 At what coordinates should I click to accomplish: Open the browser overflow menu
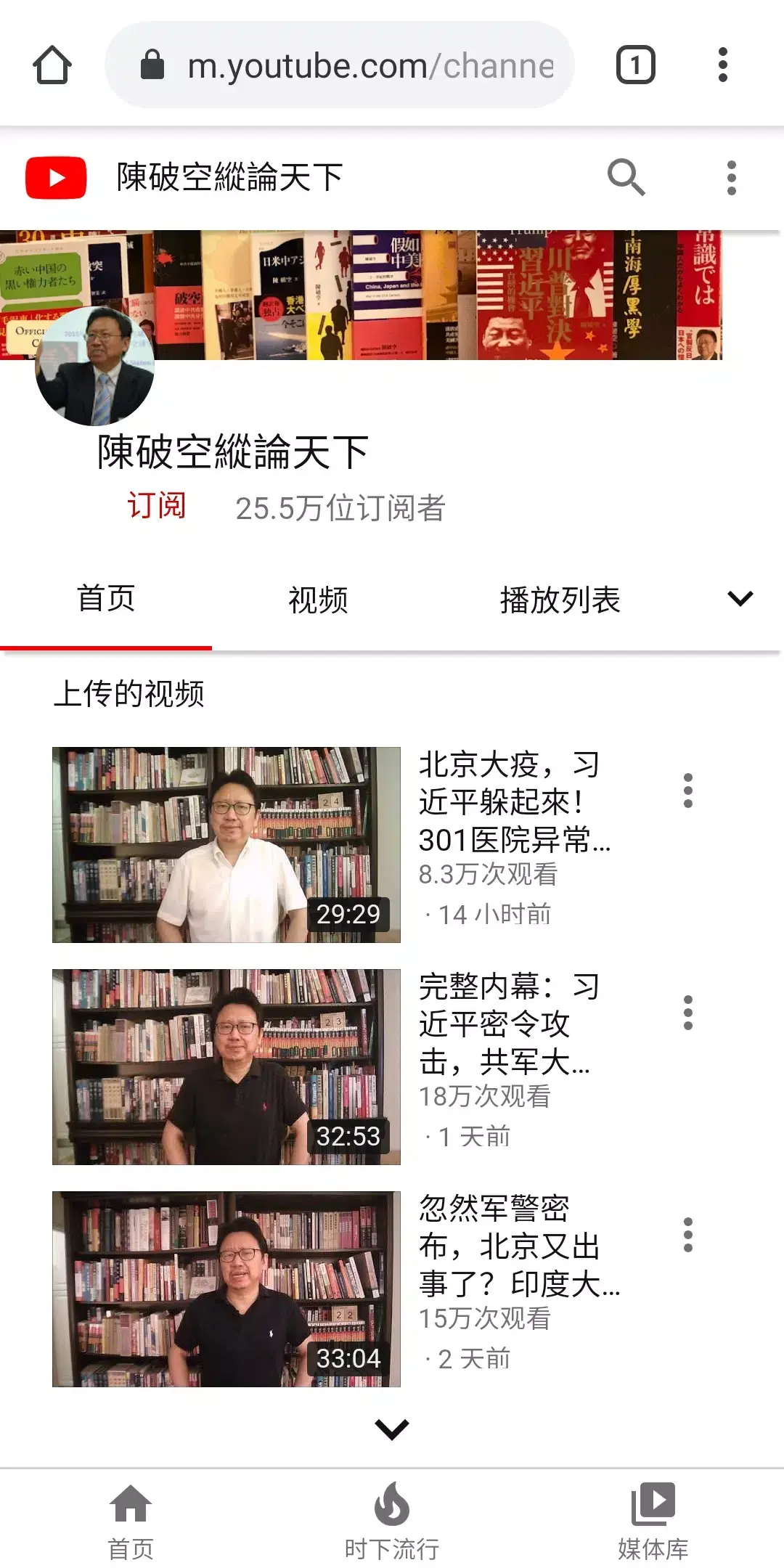click(x=723, y=65)
